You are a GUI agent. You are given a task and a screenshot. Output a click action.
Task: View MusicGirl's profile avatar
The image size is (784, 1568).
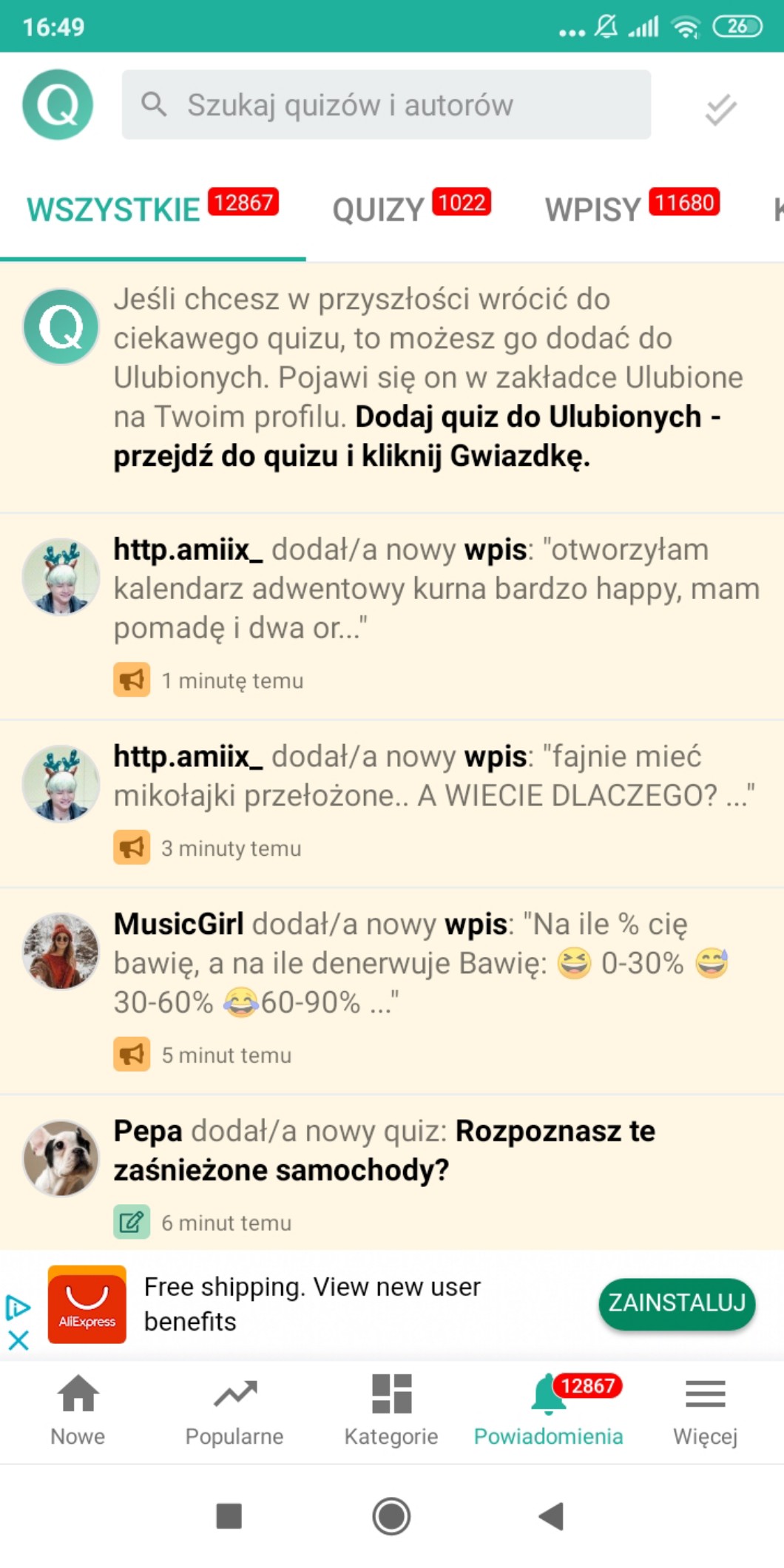point(61,951)
